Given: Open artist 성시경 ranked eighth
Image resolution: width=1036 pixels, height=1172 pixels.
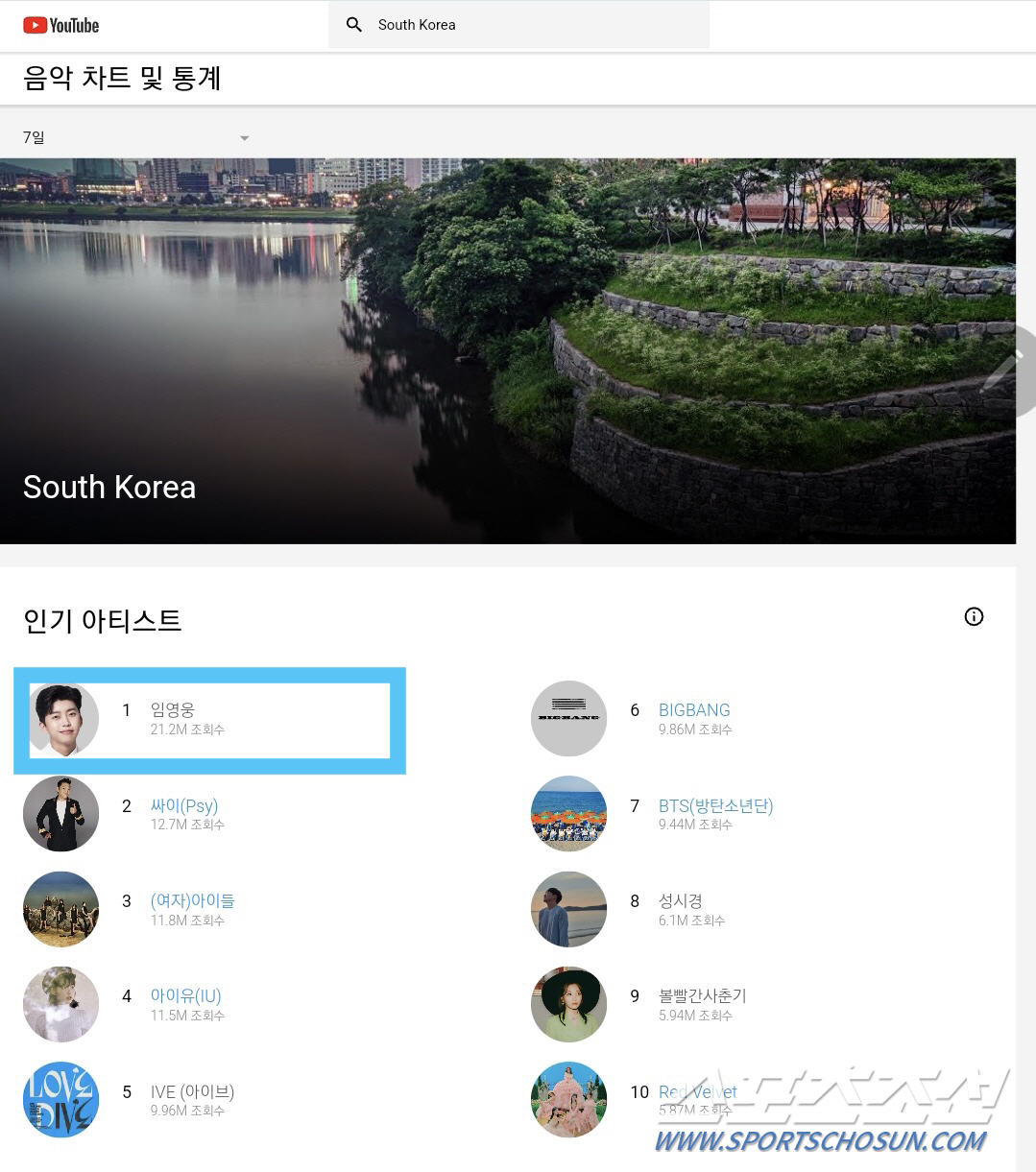Looking at the screenshot, I should tap(680, 901).
